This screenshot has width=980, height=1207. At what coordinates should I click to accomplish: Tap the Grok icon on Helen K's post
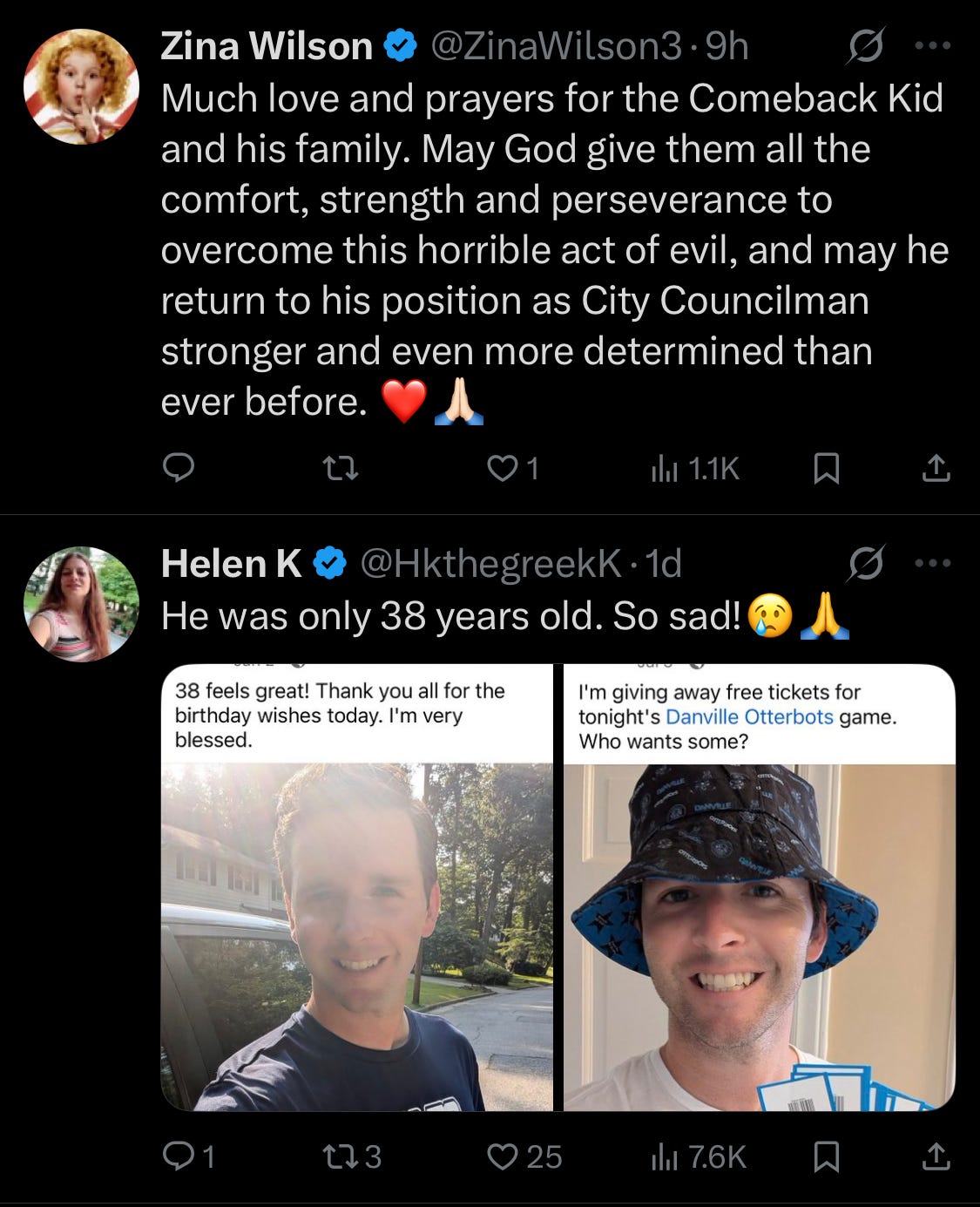tap(865, 563)
